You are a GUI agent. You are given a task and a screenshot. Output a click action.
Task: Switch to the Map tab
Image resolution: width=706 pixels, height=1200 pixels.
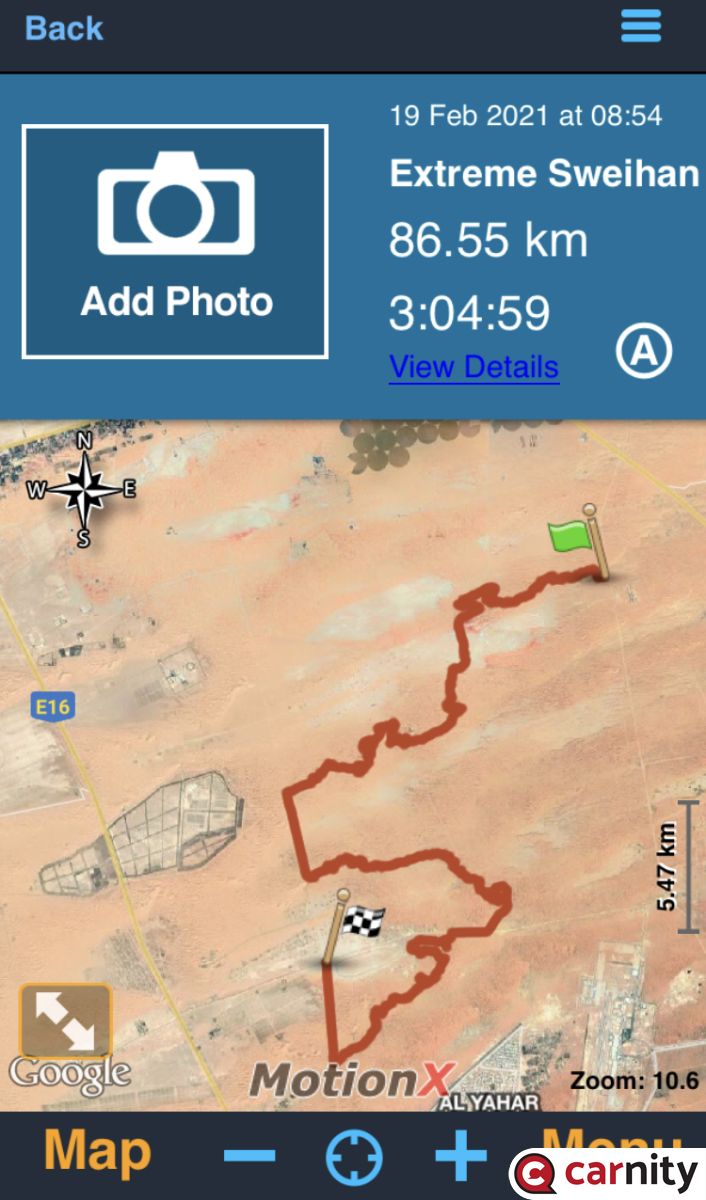click(97, 1151)
